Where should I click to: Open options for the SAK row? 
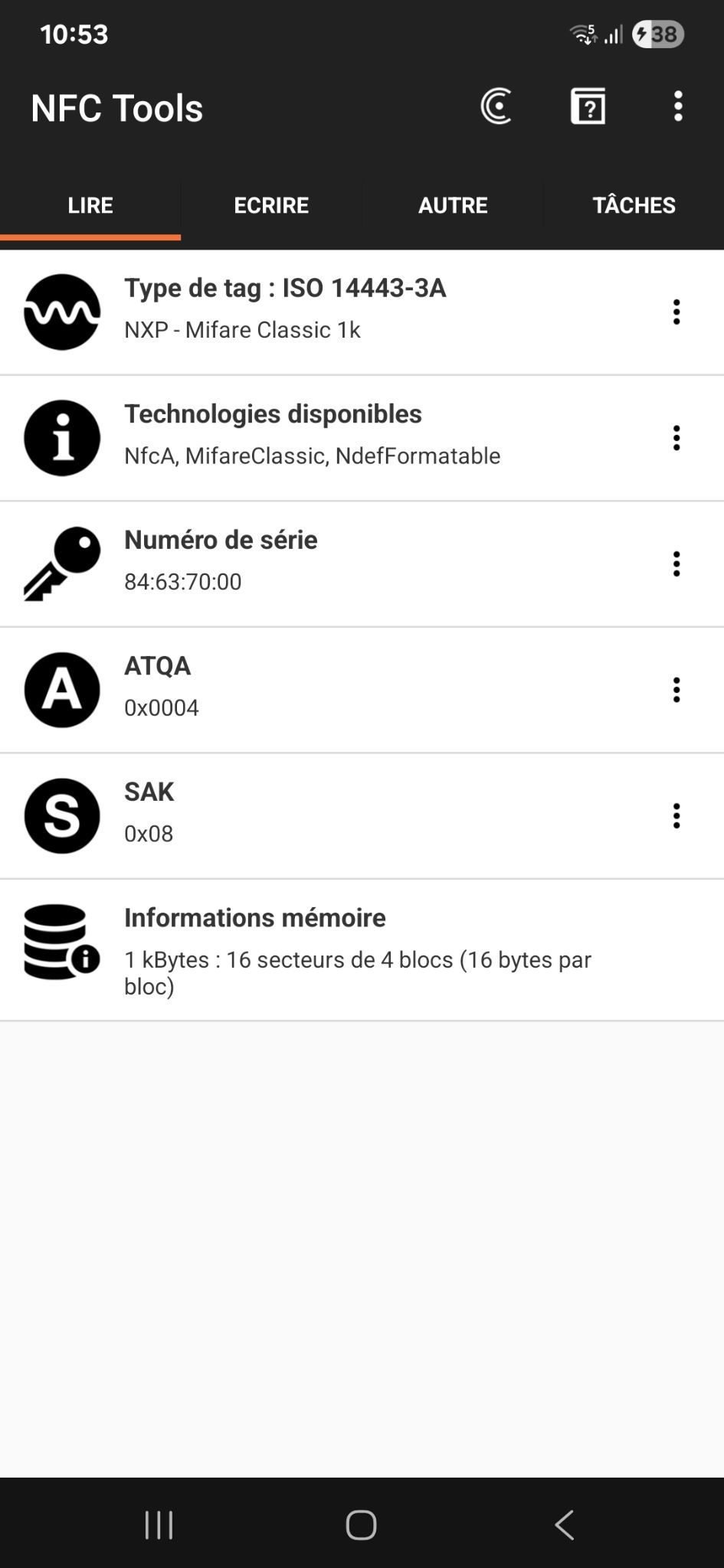676,815
